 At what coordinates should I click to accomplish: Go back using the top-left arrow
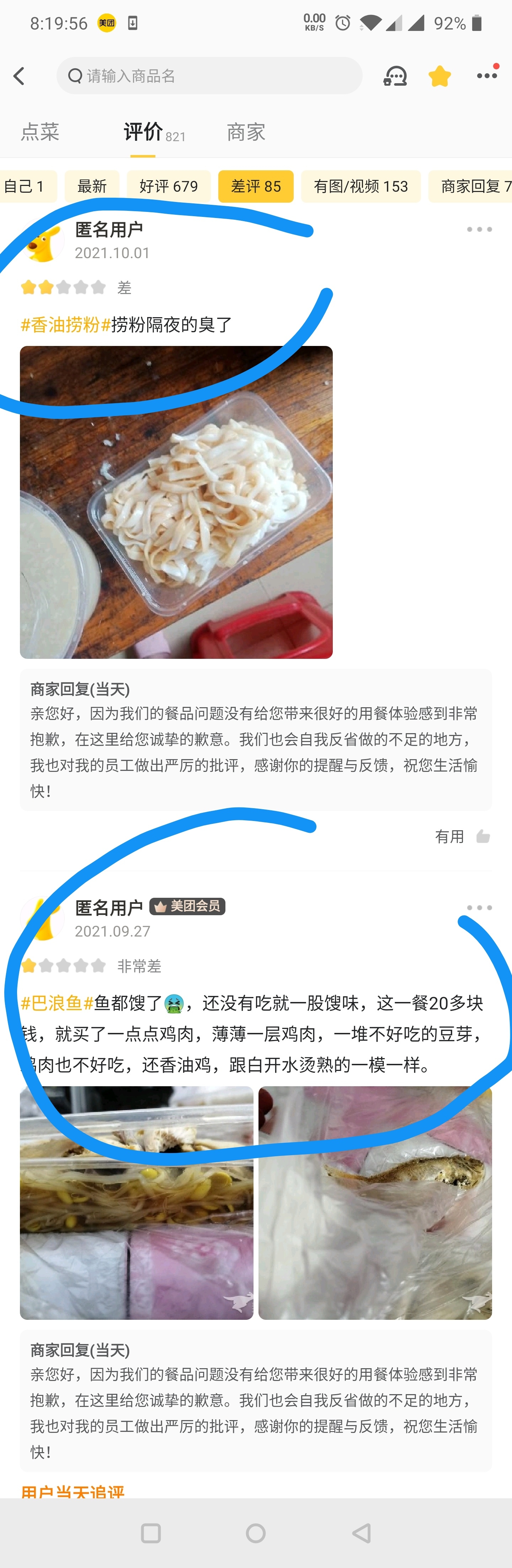[x=20, y=76]
